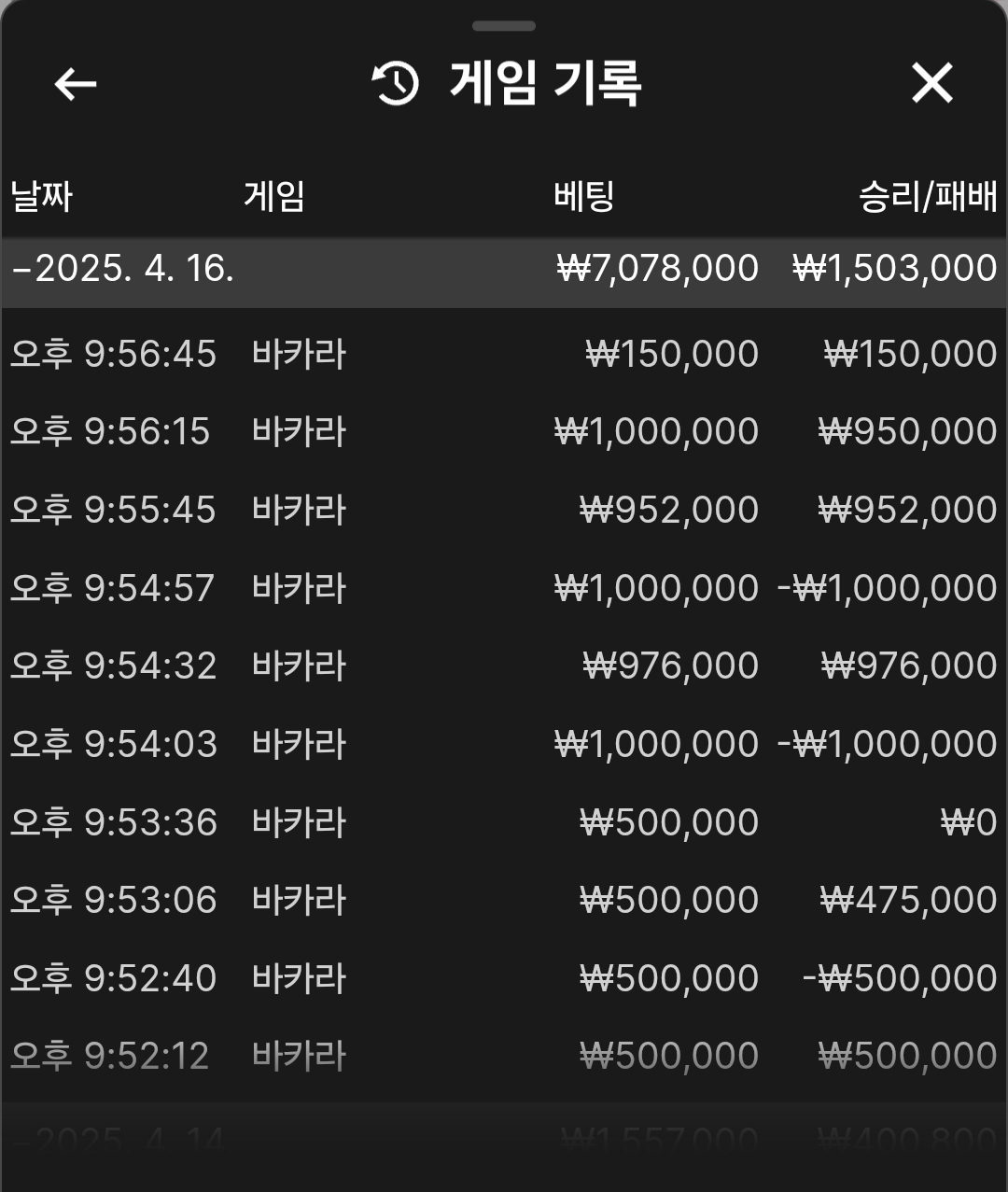
Task: Open the 오후 9:53:36 바카라 record
Action: click(x=504, y=823)
